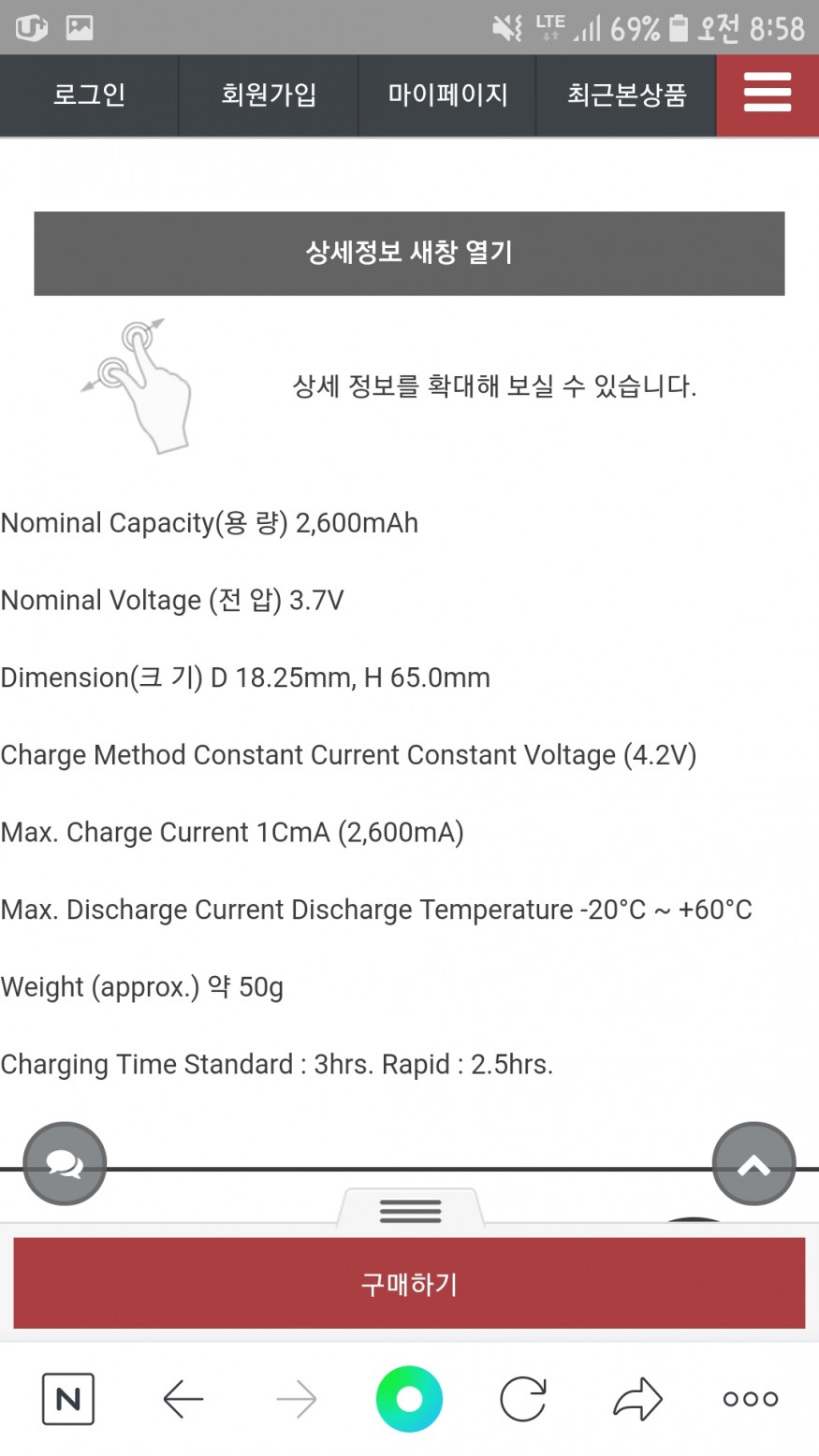Open Naver home via the N icon
This screenshot has width=819, height=1456.
click(68, 1399)
